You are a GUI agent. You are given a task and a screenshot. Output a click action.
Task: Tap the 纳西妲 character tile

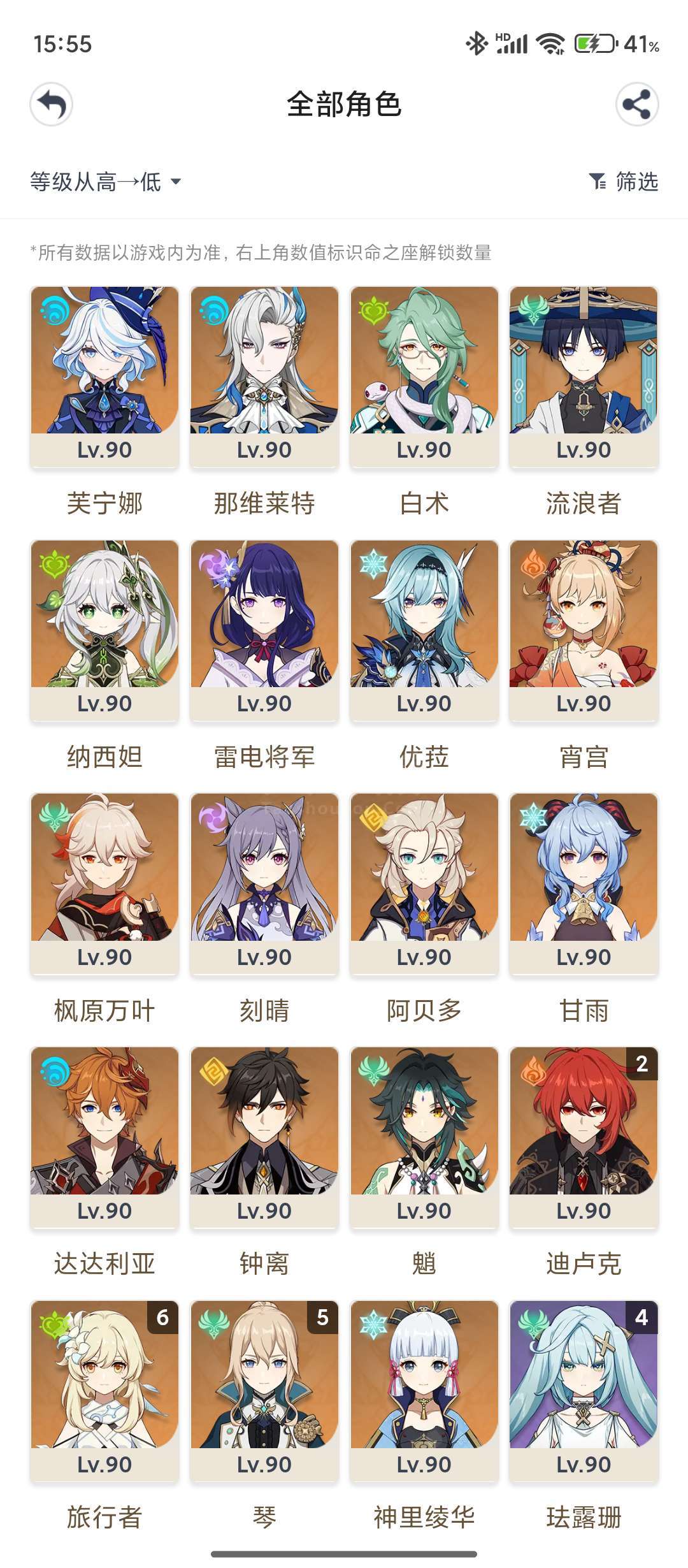(x=104, y=630)
